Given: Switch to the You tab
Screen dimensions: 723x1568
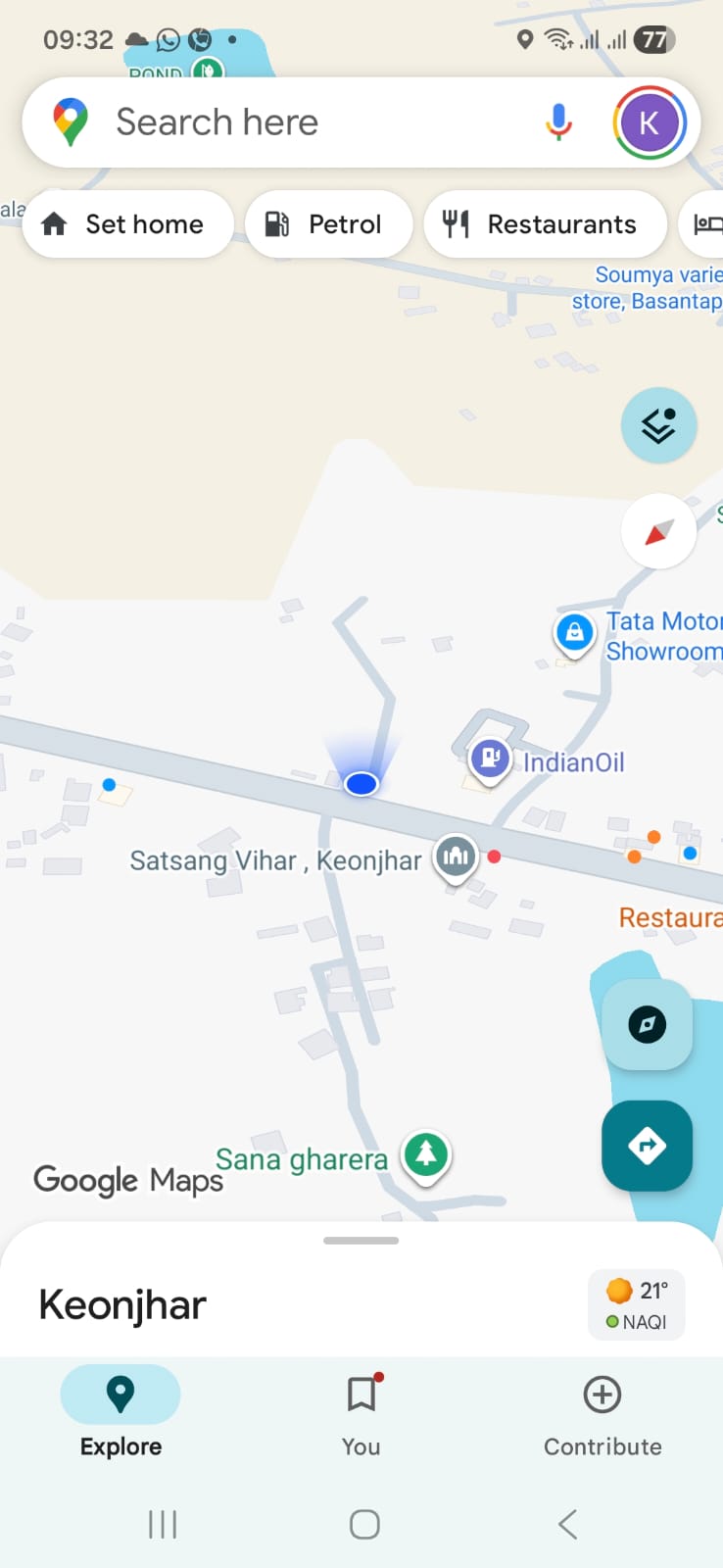Looking at the screenshot, I should pyautogui.click(x=361, y=1411).
